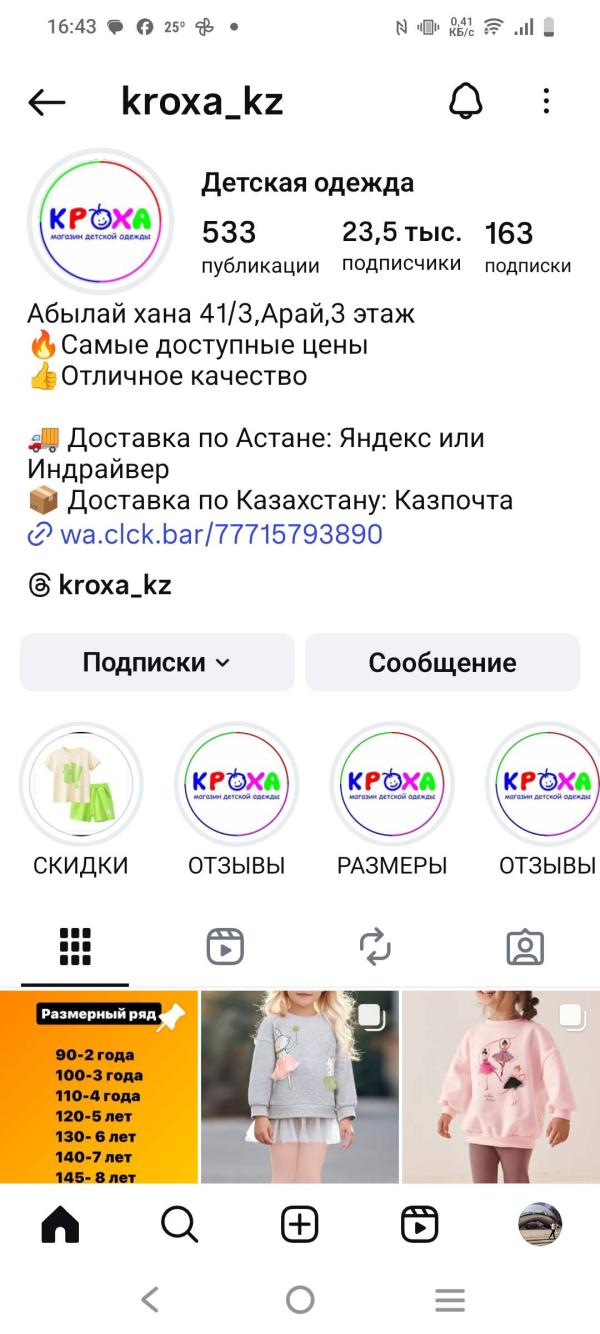Open the РАЗМЕРЫ story highlight
The height and width of the screenshot is (1334, 600).
click(x=392, y=785)
